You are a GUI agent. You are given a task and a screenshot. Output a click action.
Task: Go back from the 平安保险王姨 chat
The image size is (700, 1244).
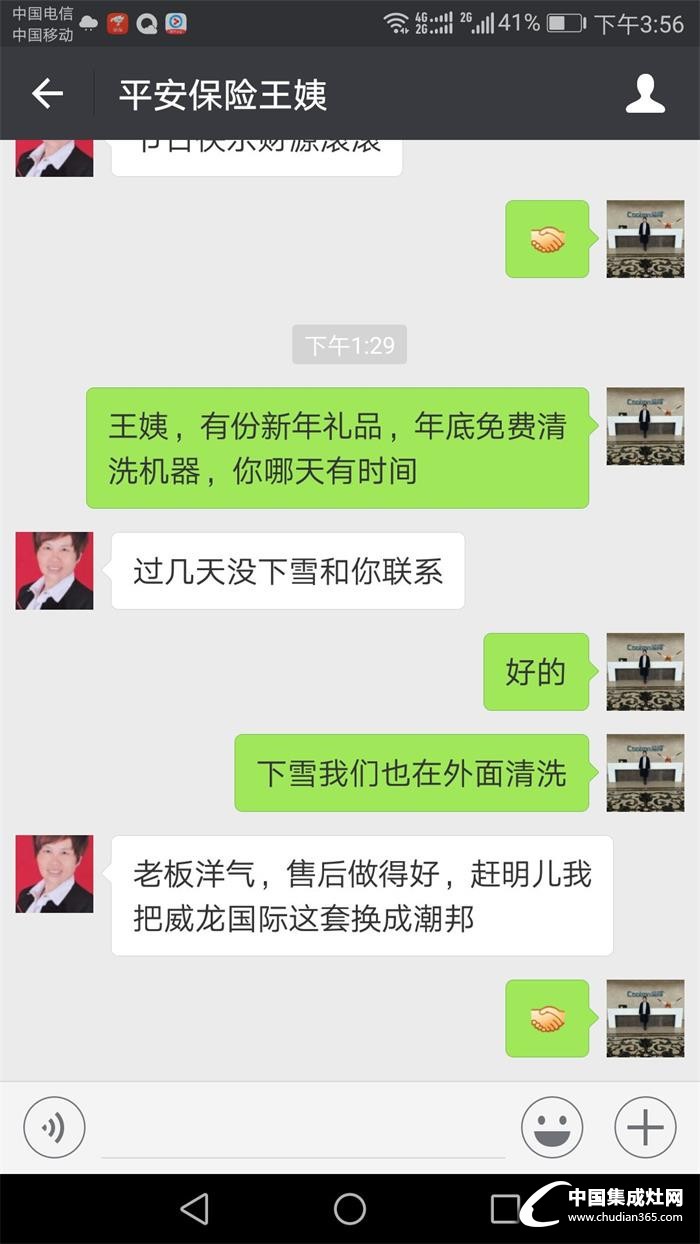tap(47, 94)
